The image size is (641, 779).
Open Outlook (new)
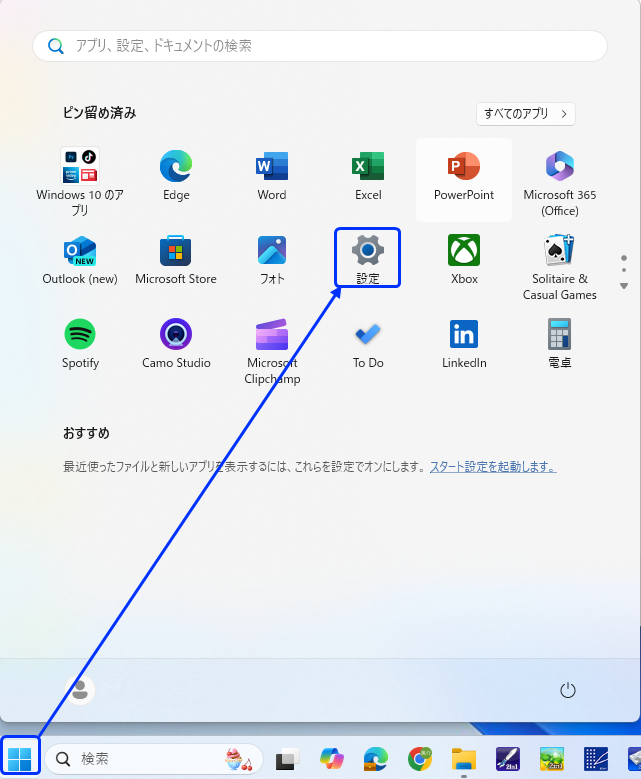pos(80,259)
